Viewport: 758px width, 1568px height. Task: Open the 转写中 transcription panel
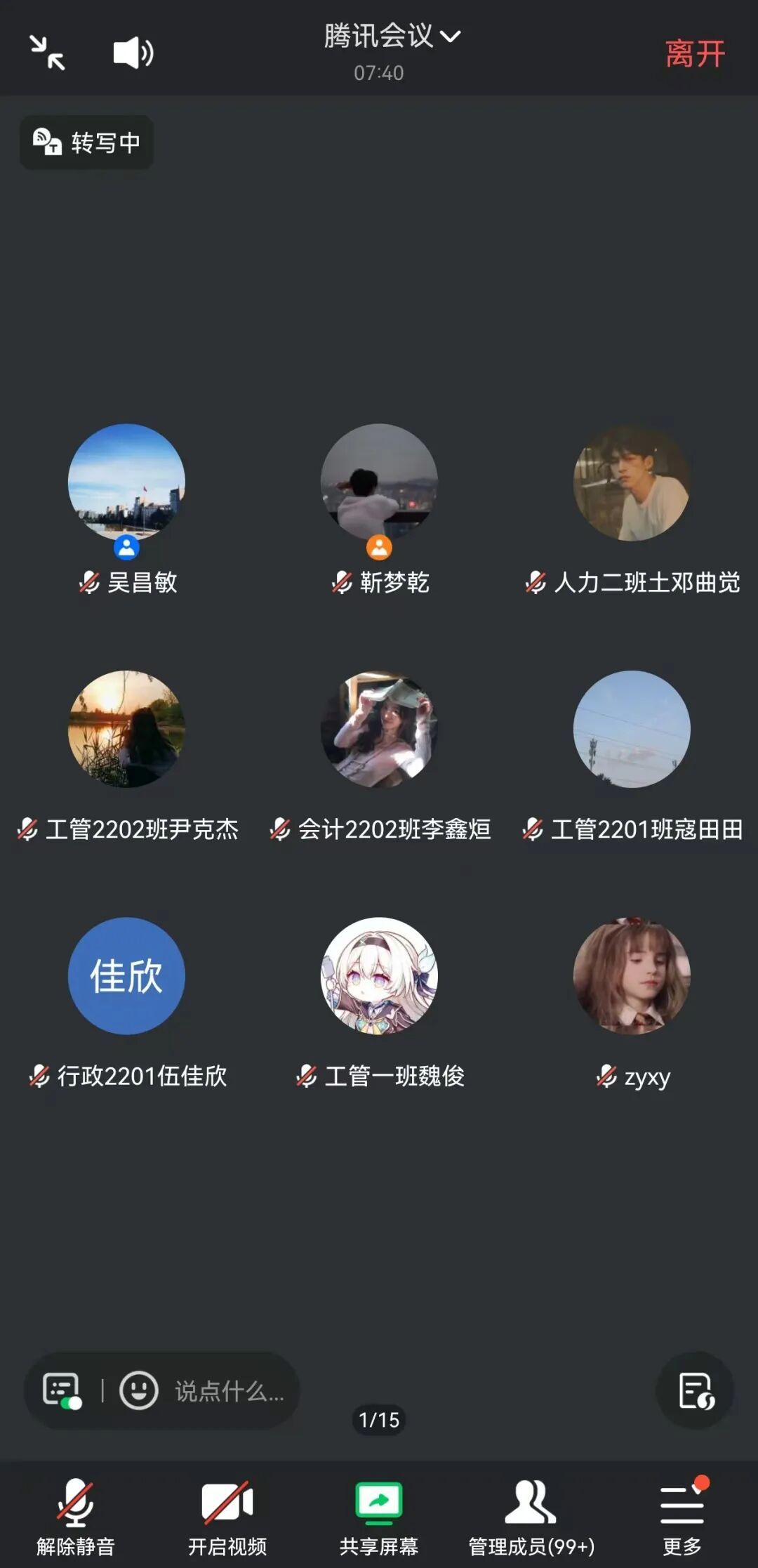point(87,143)
